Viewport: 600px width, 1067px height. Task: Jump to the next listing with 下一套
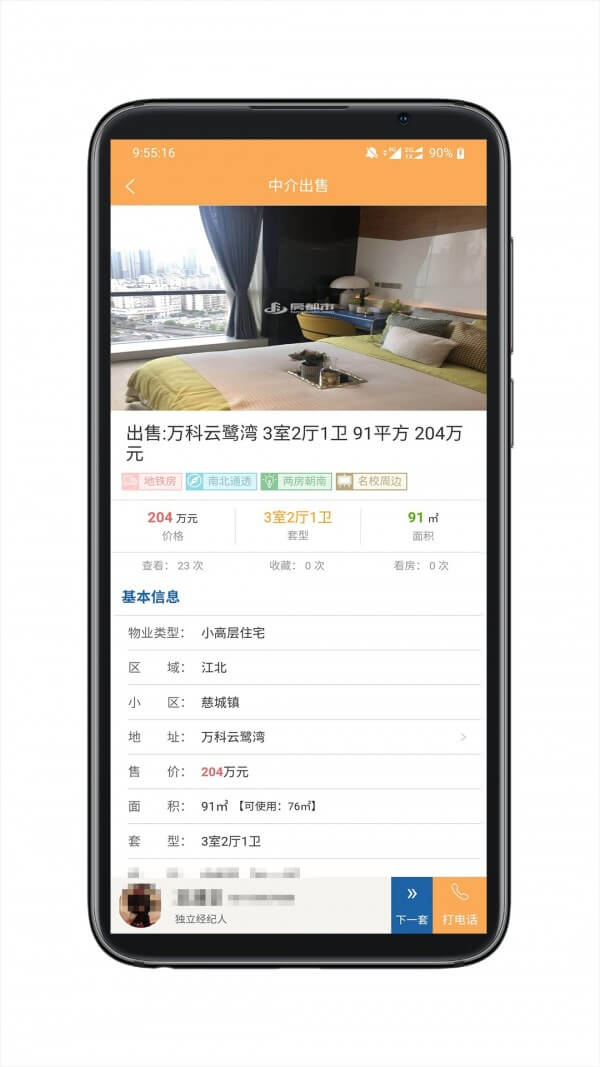click(x=411, y=905)
